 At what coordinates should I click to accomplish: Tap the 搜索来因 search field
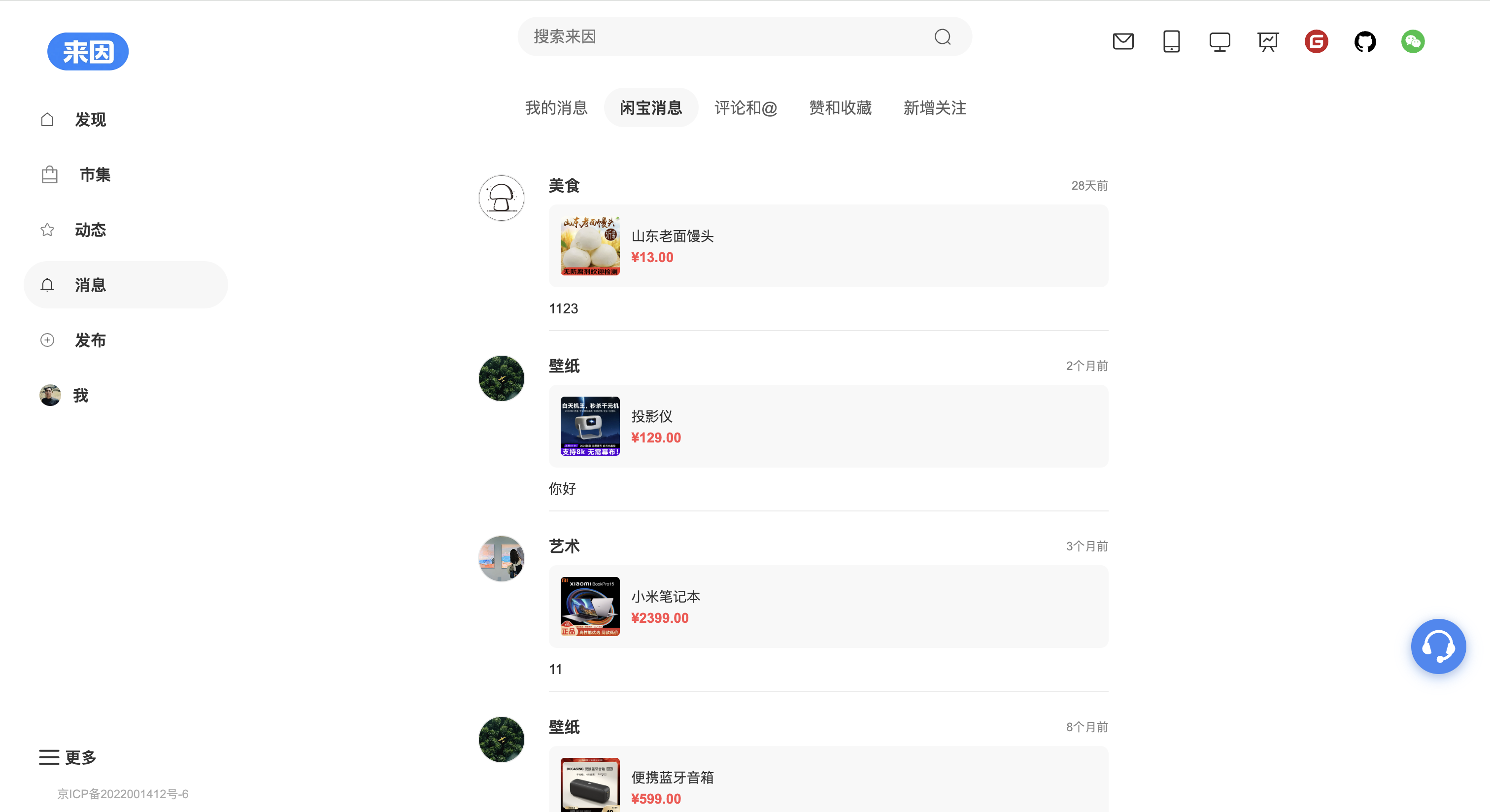(723, 36)
